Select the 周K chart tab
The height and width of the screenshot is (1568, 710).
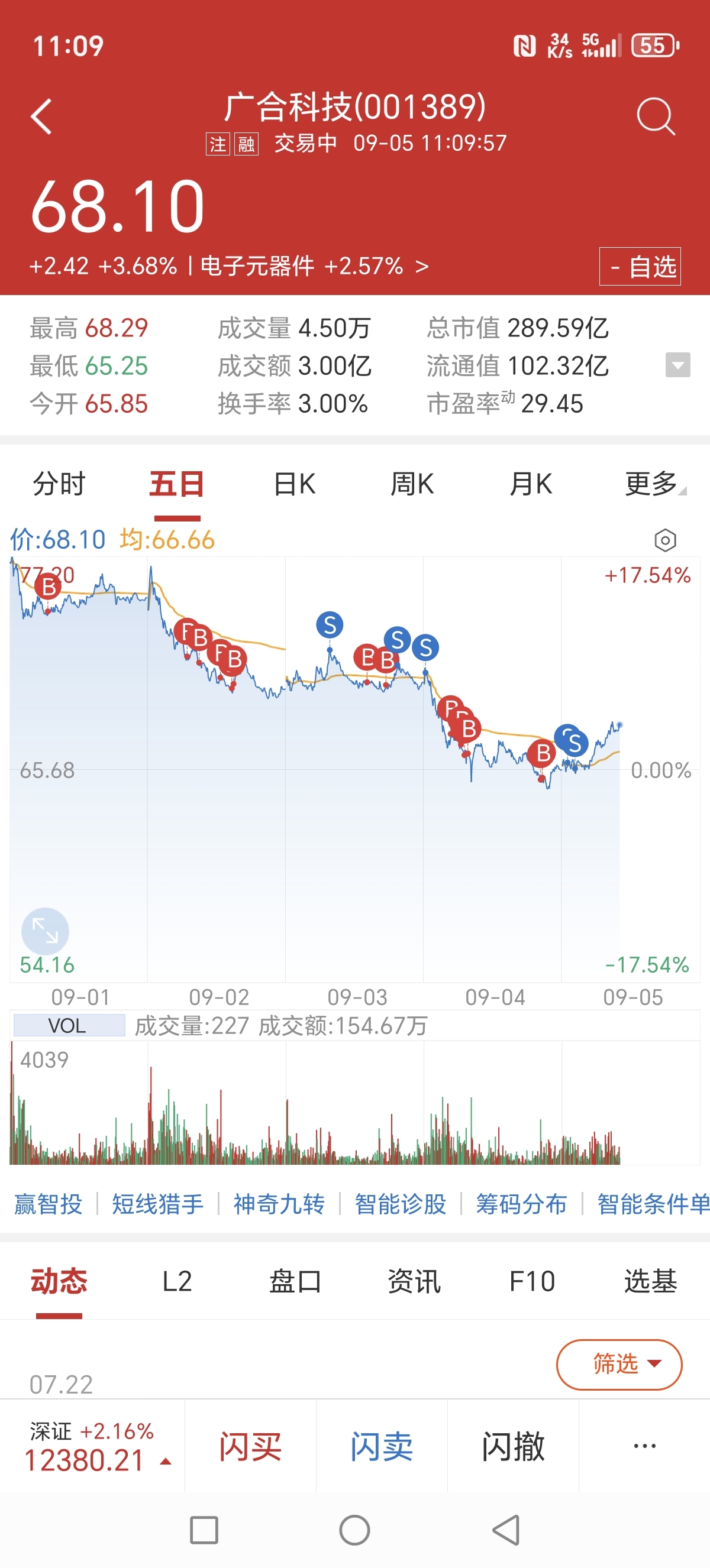click(x=412, y=484)
